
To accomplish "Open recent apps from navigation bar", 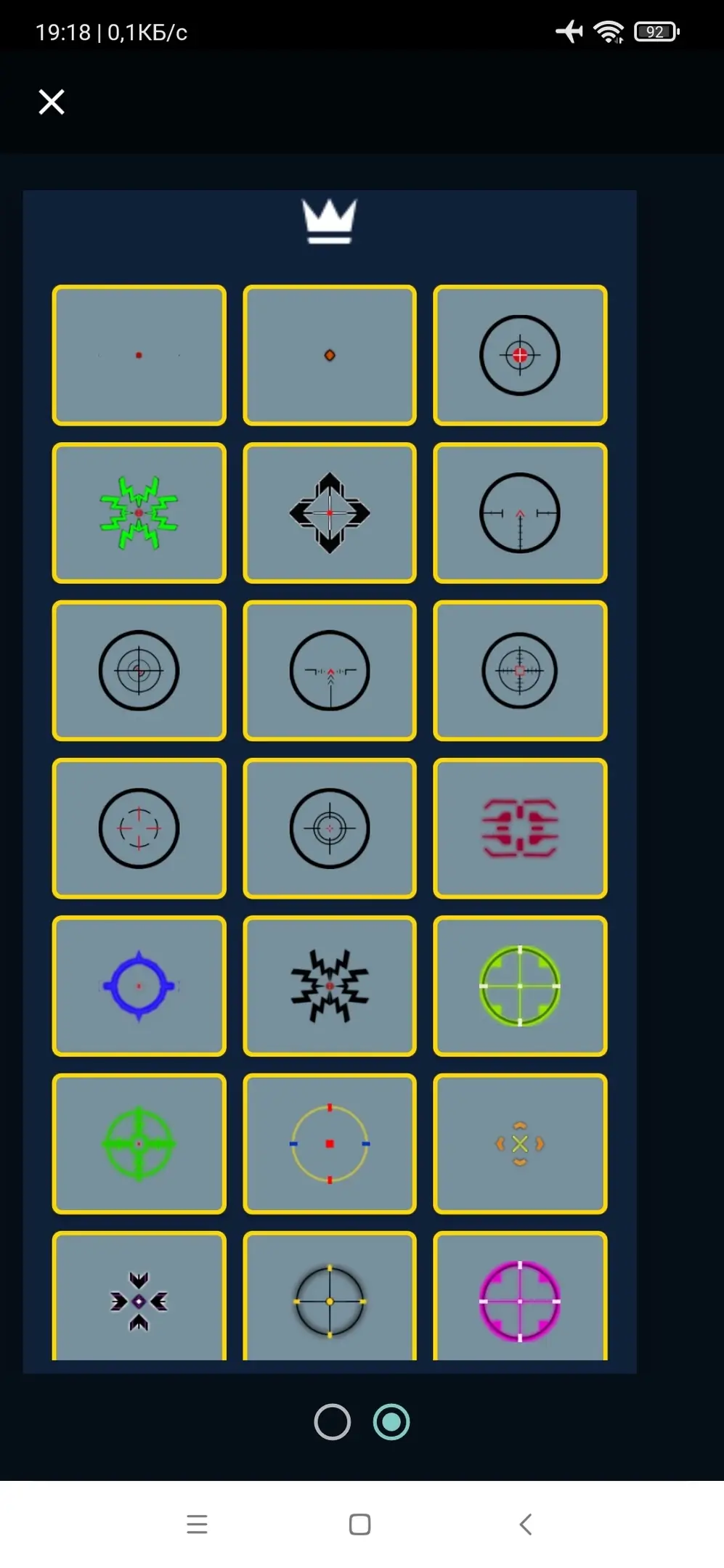I will coord(197,1524).
